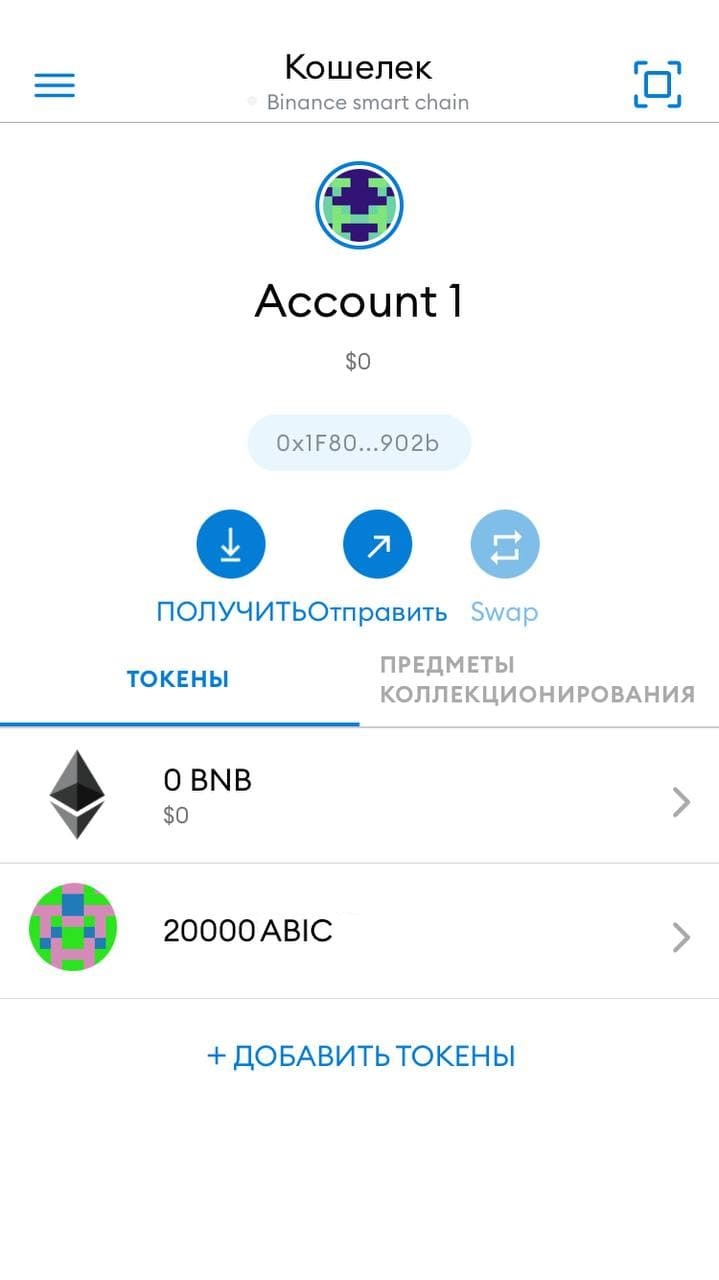This screenshot has height=1280, width=719.
Task: Copy the address 0x1F80...902b
Action: [359, 442]
